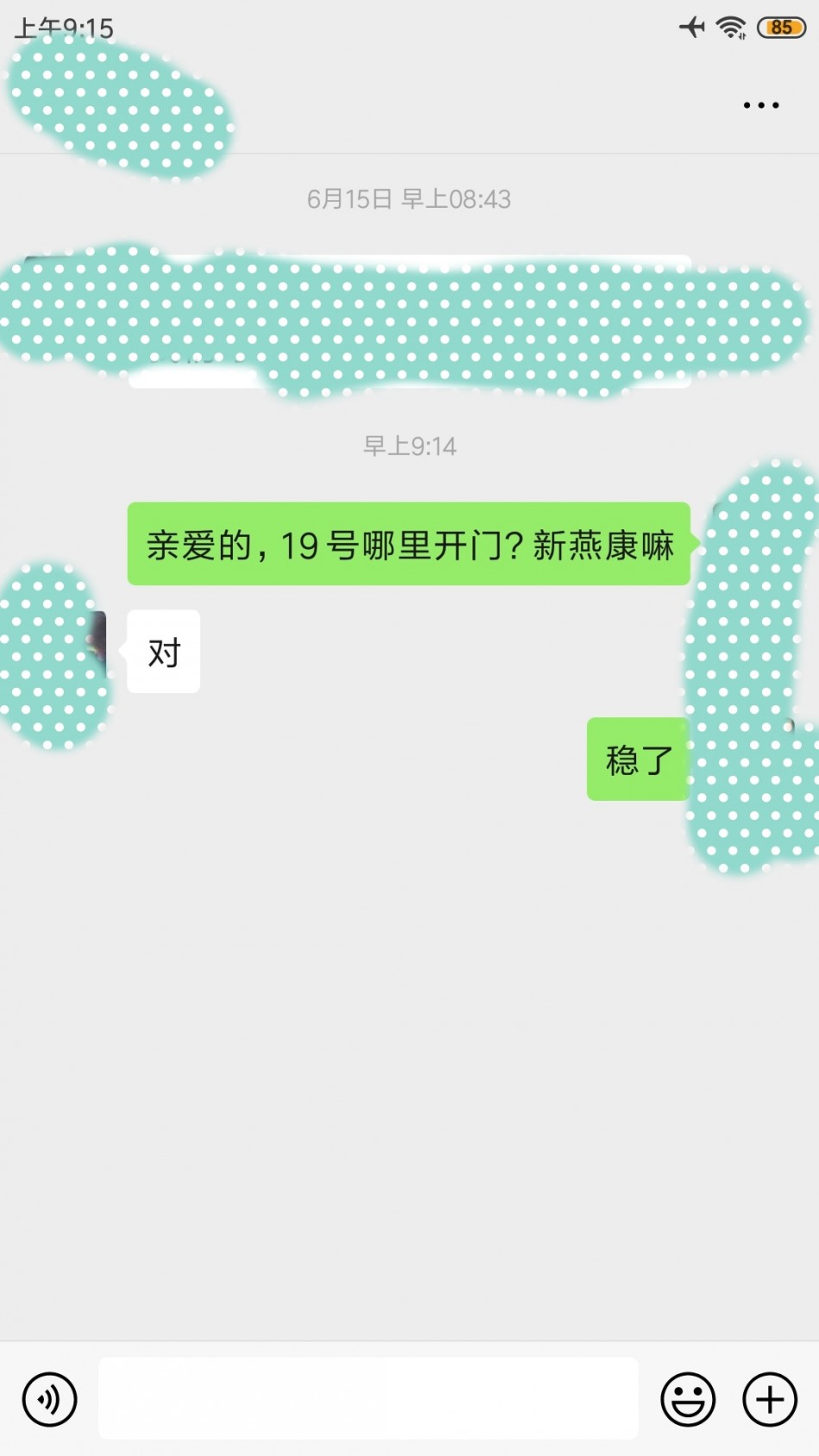Open the three-dot chat options menu
The image size is (819, 1456).
[x=761, y=105]
